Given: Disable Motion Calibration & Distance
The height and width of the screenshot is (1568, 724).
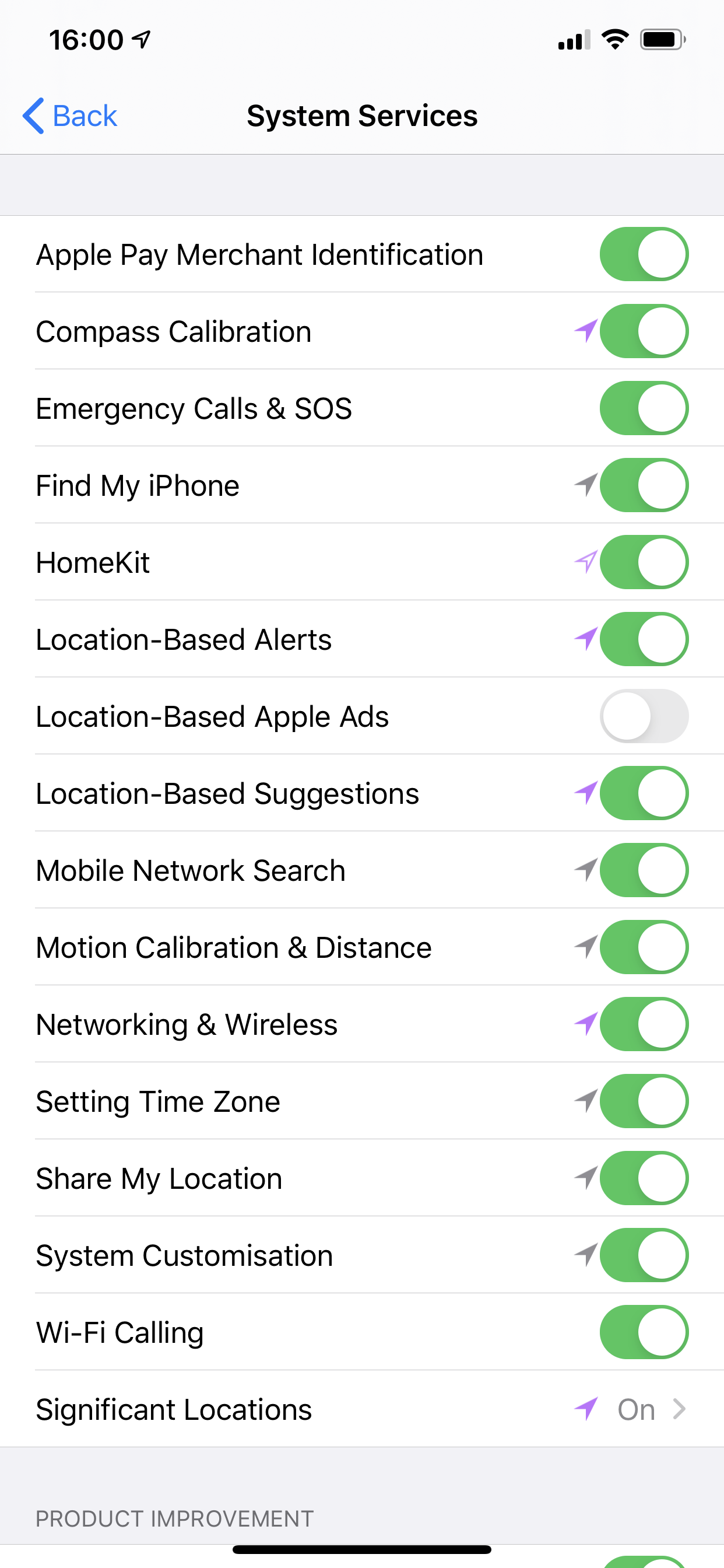Looking at the screenshot, I should [x=644, y=947].
